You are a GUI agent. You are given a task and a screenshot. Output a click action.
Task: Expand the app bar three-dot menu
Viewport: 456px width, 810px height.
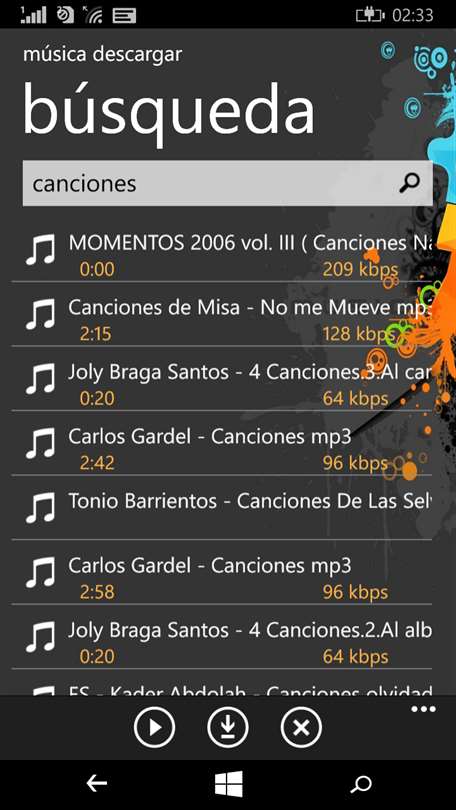click(423, 709)
